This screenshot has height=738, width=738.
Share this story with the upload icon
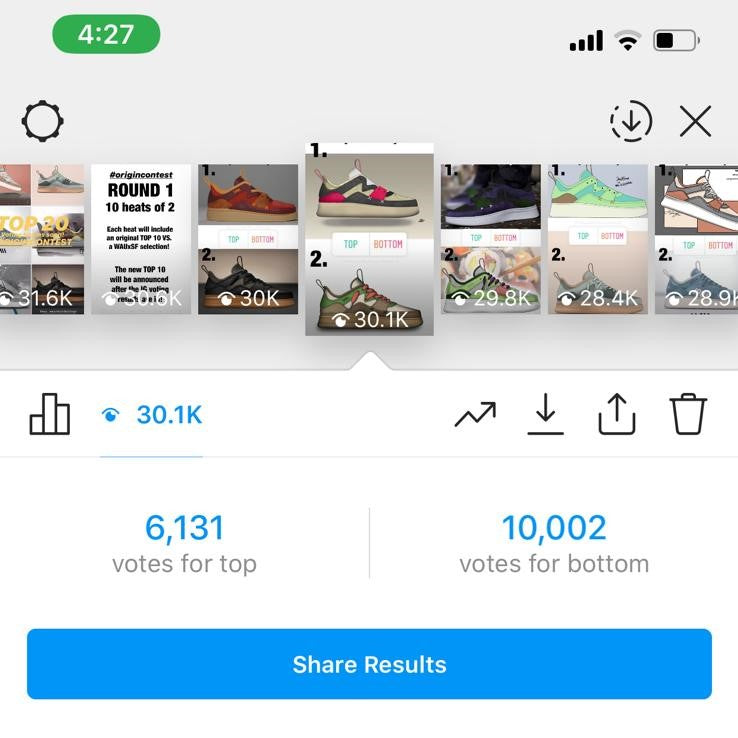pos(617,414)
